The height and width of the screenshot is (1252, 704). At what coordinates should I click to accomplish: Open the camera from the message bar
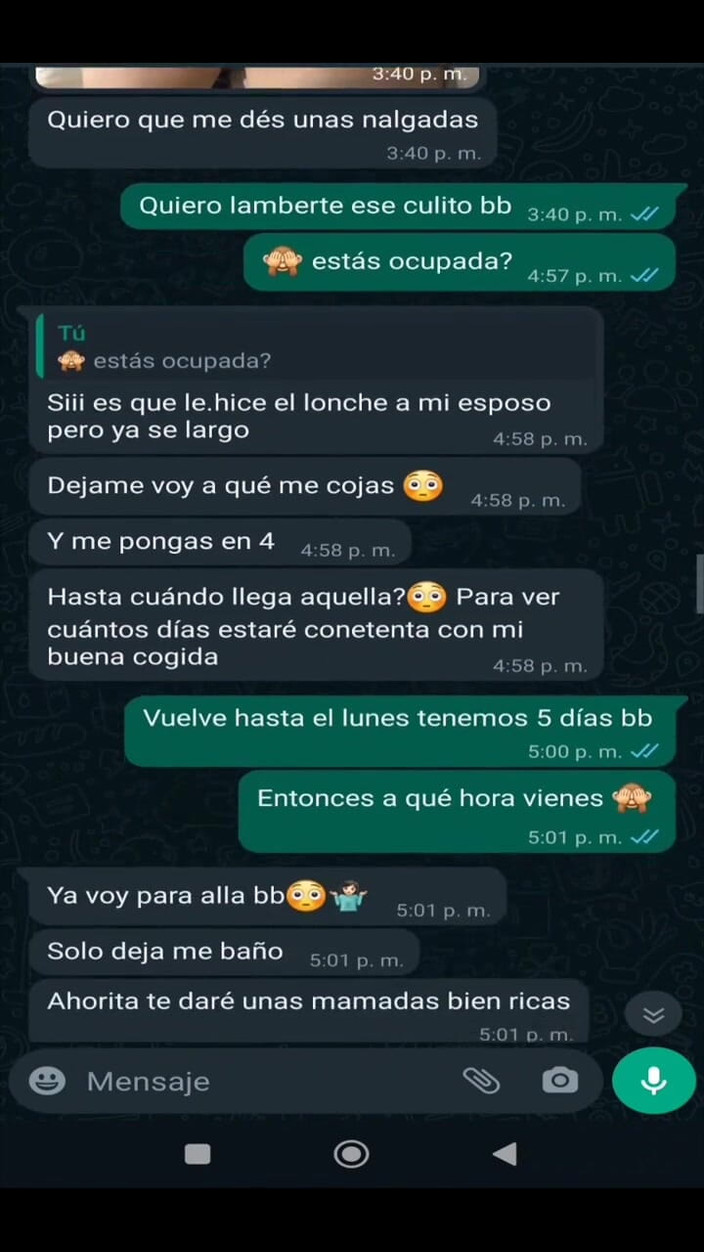point(560,1080)
